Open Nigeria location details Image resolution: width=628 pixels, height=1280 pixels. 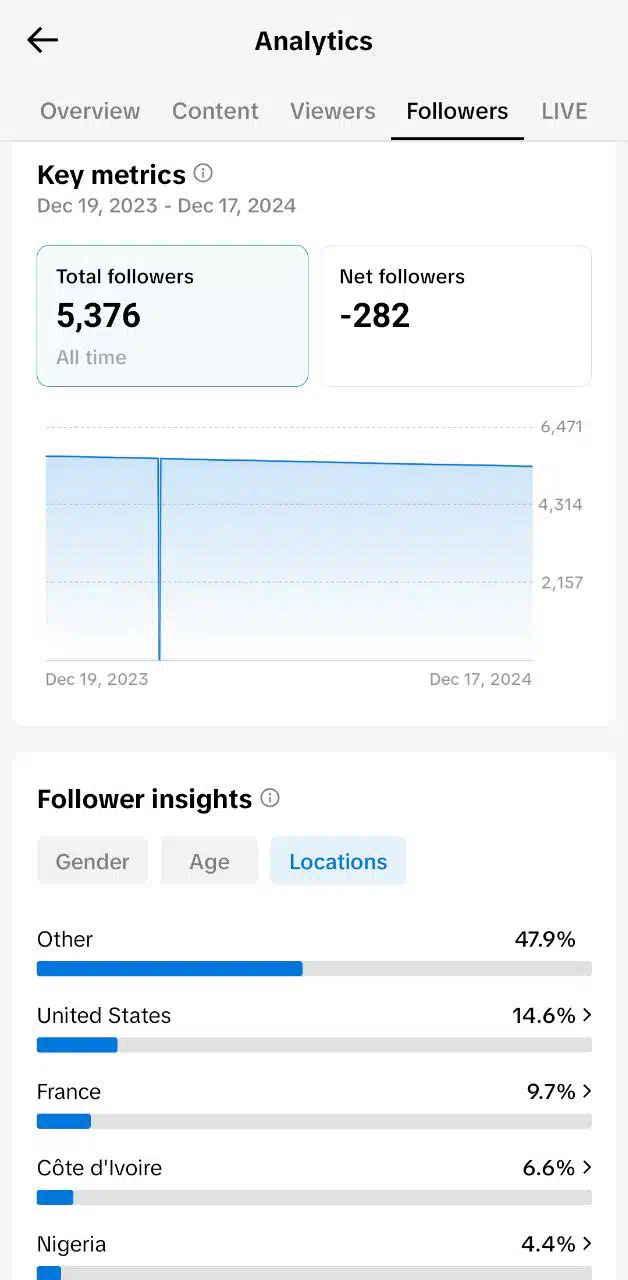314,1256
